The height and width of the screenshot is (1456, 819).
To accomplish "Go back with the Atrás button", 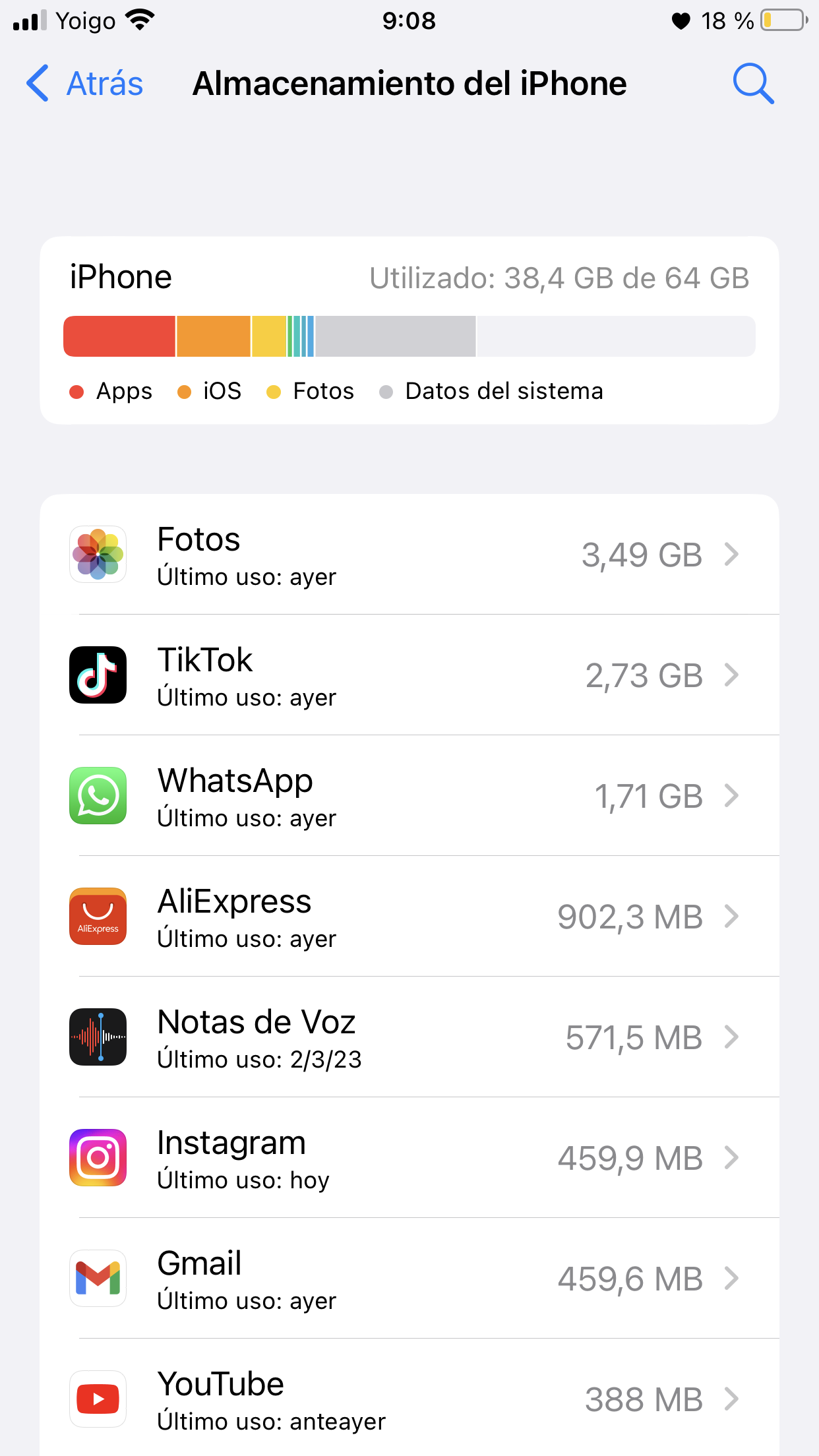I will click(x=86, y=84).
